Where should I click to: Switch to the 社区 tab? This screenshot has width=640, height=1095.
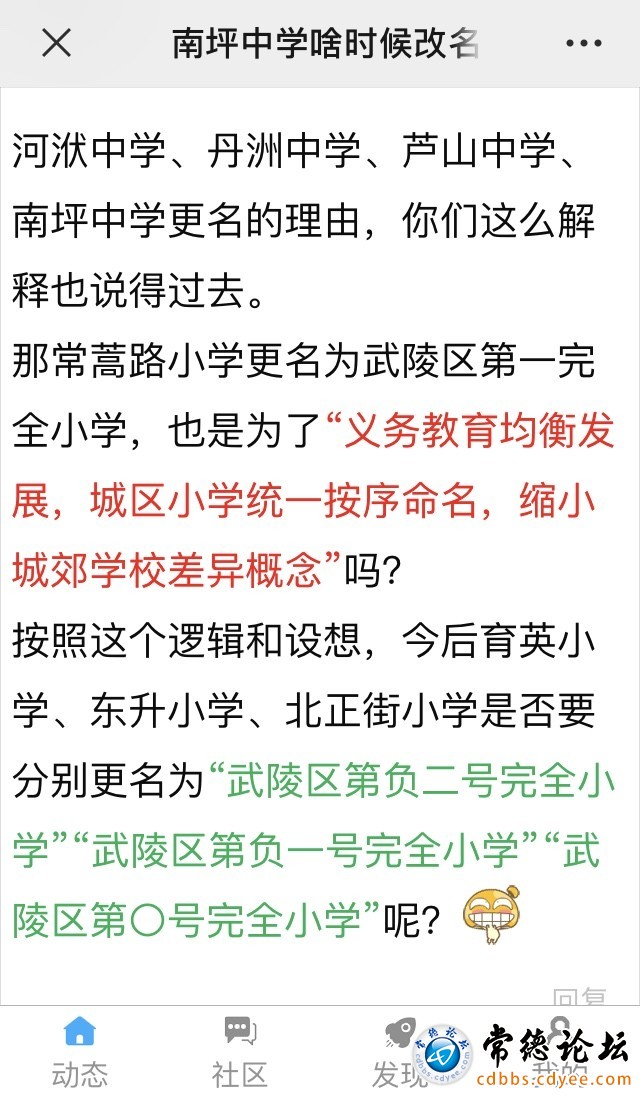(240, 1052)
